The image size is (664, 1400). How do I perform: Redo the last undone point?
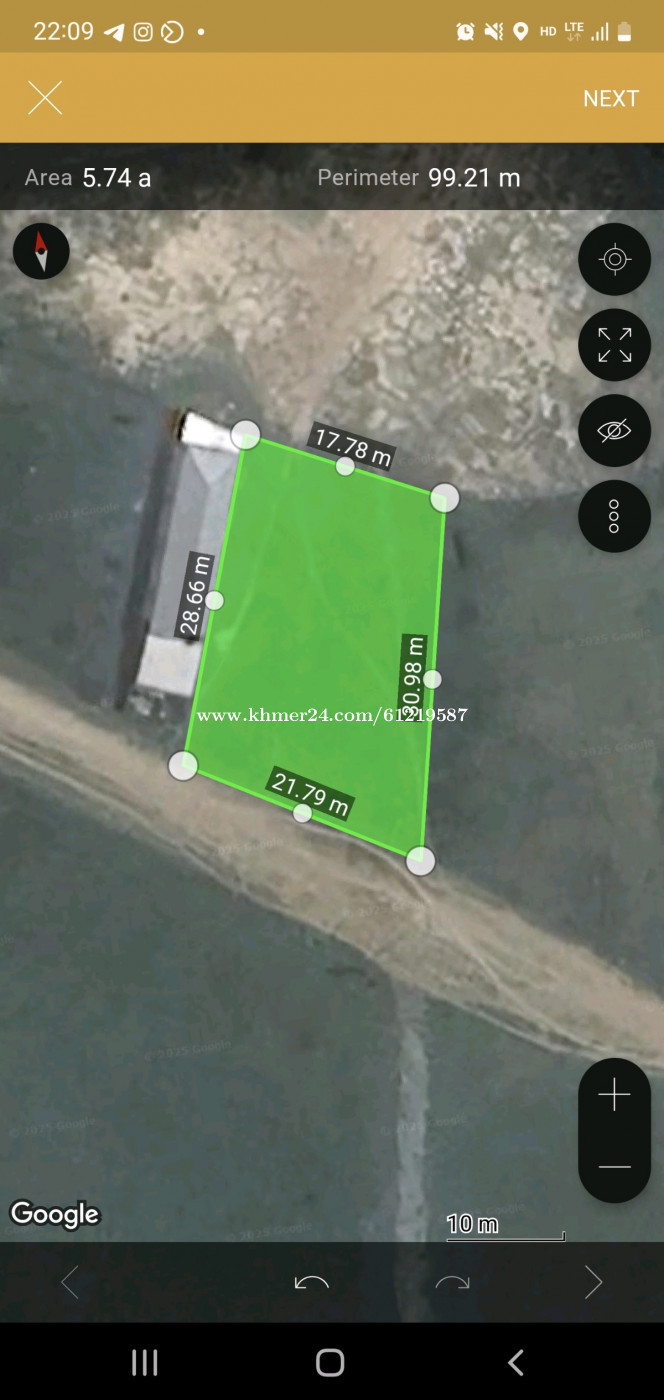tap(452, 1283)
